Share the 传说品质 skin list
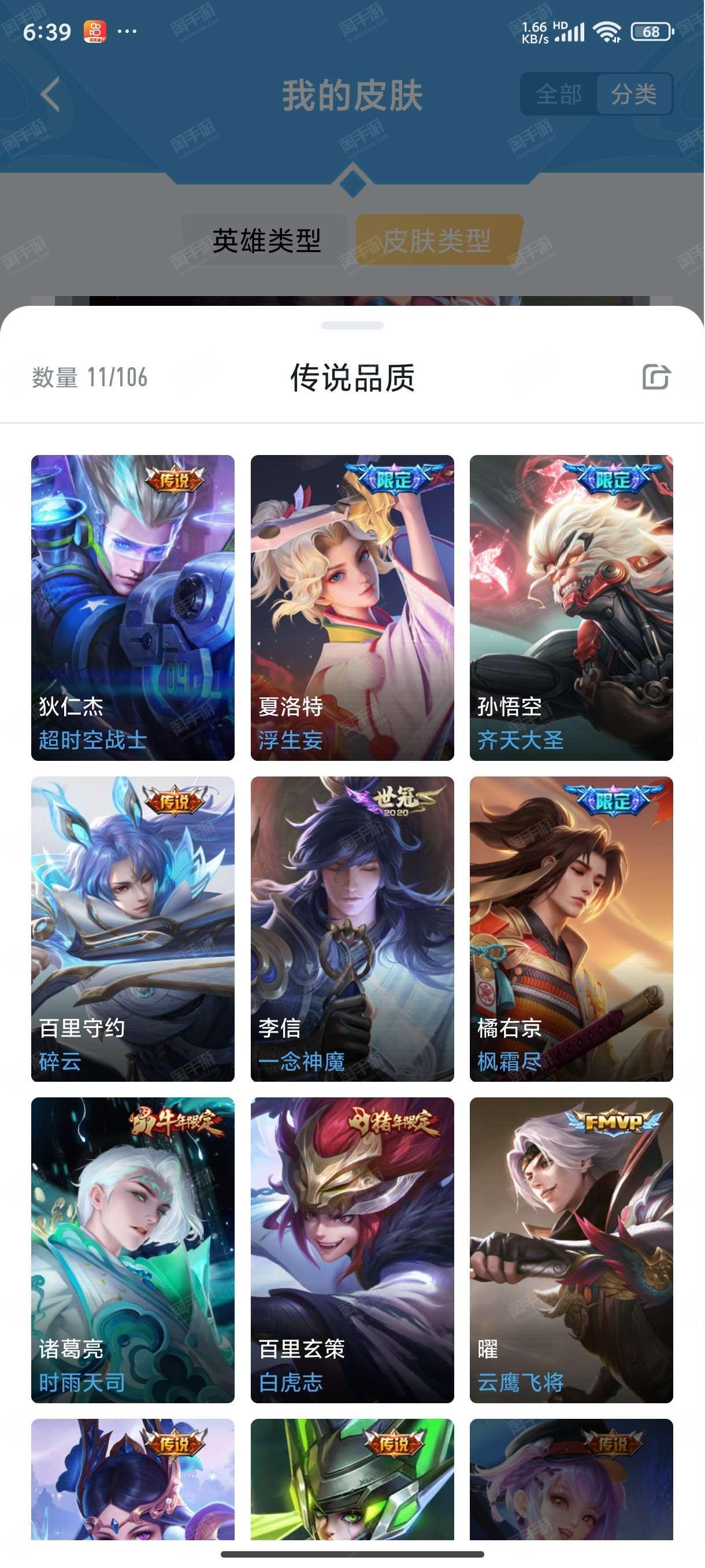 [x=656, y=377]
